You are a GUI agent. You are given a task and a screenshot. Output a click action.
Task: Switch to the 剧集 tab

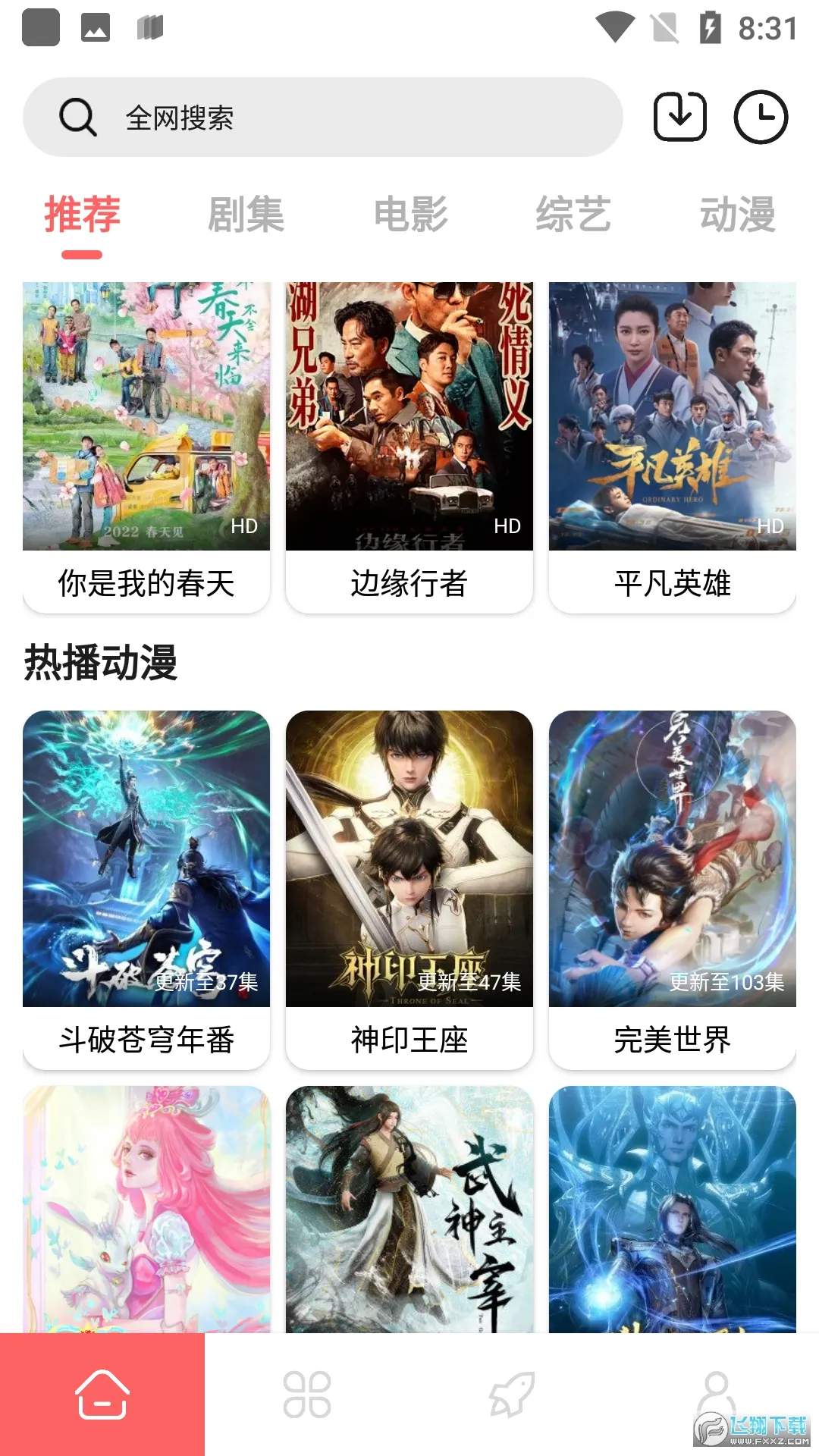tap(246, 215)
